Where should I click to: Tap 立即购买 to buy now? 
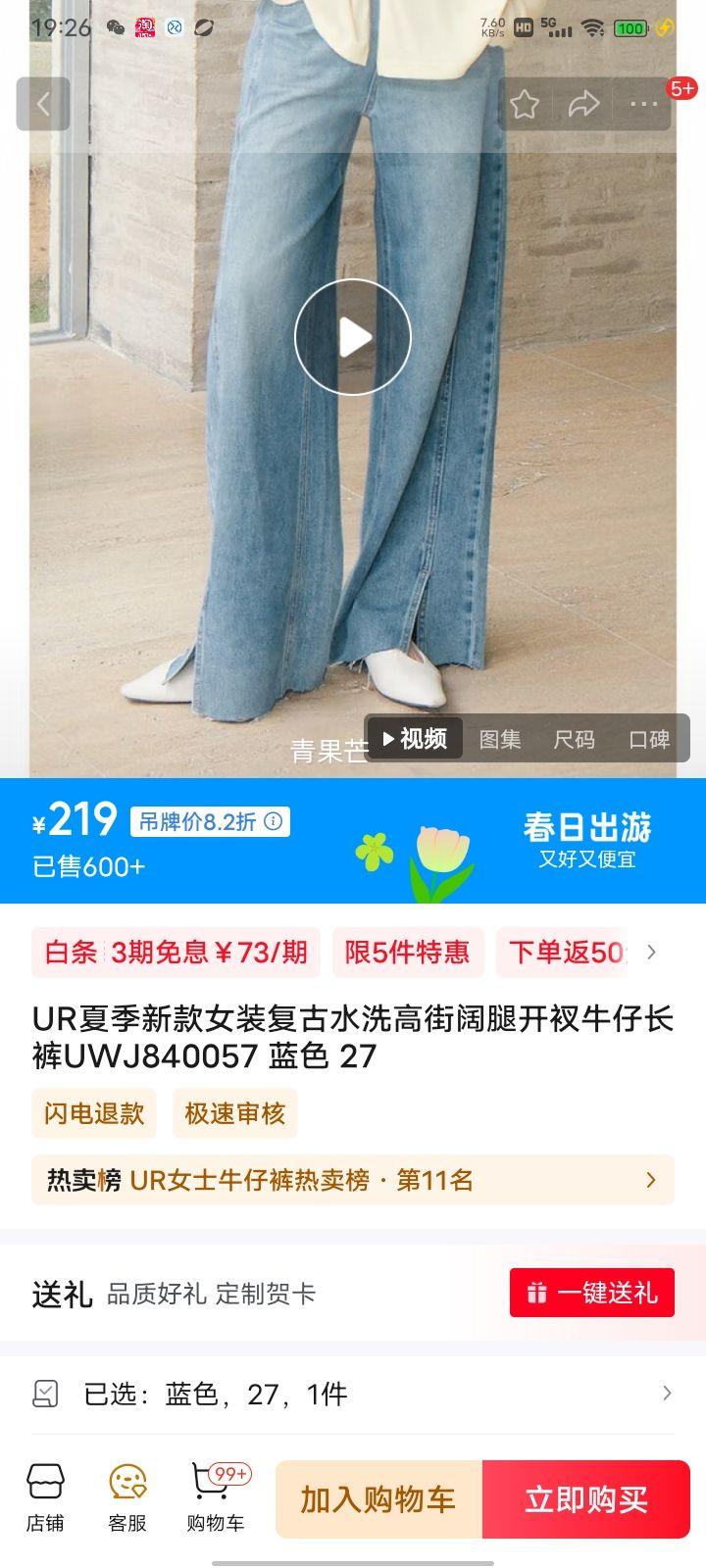(x=586, y=1499)
